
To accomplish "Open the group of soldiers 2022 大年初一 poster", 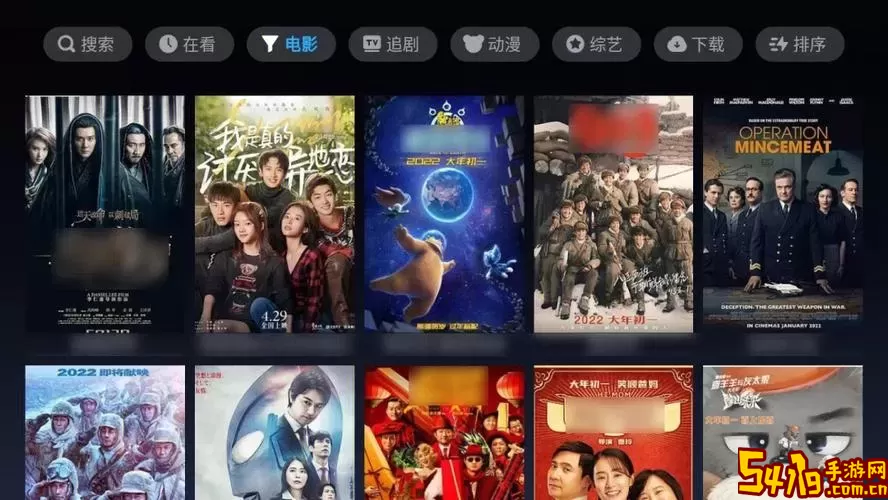I will 613,213.
